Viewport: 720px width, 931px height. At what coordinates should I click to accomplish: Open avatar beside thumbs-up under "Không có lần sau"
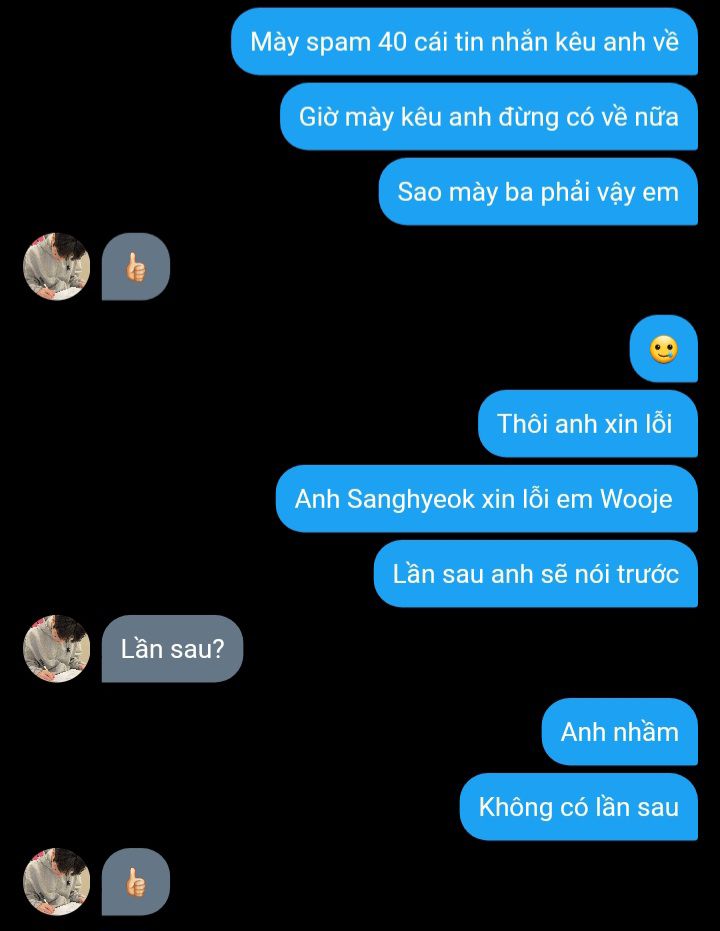point(57,882)
